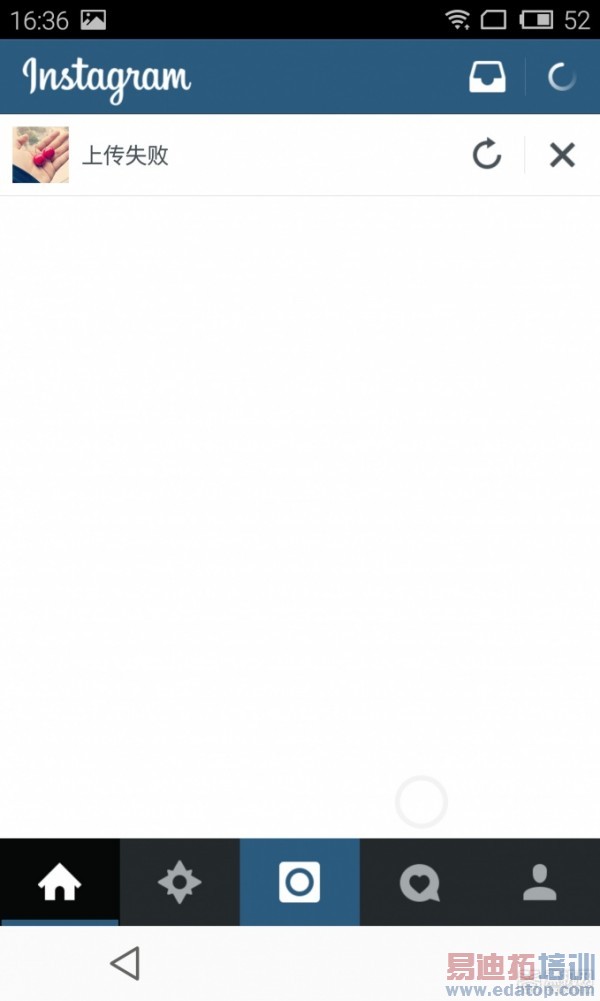Viewport: 600px width, 1001px height.
Task: Go to the Profile tab
Action: (x=540, y=883)
